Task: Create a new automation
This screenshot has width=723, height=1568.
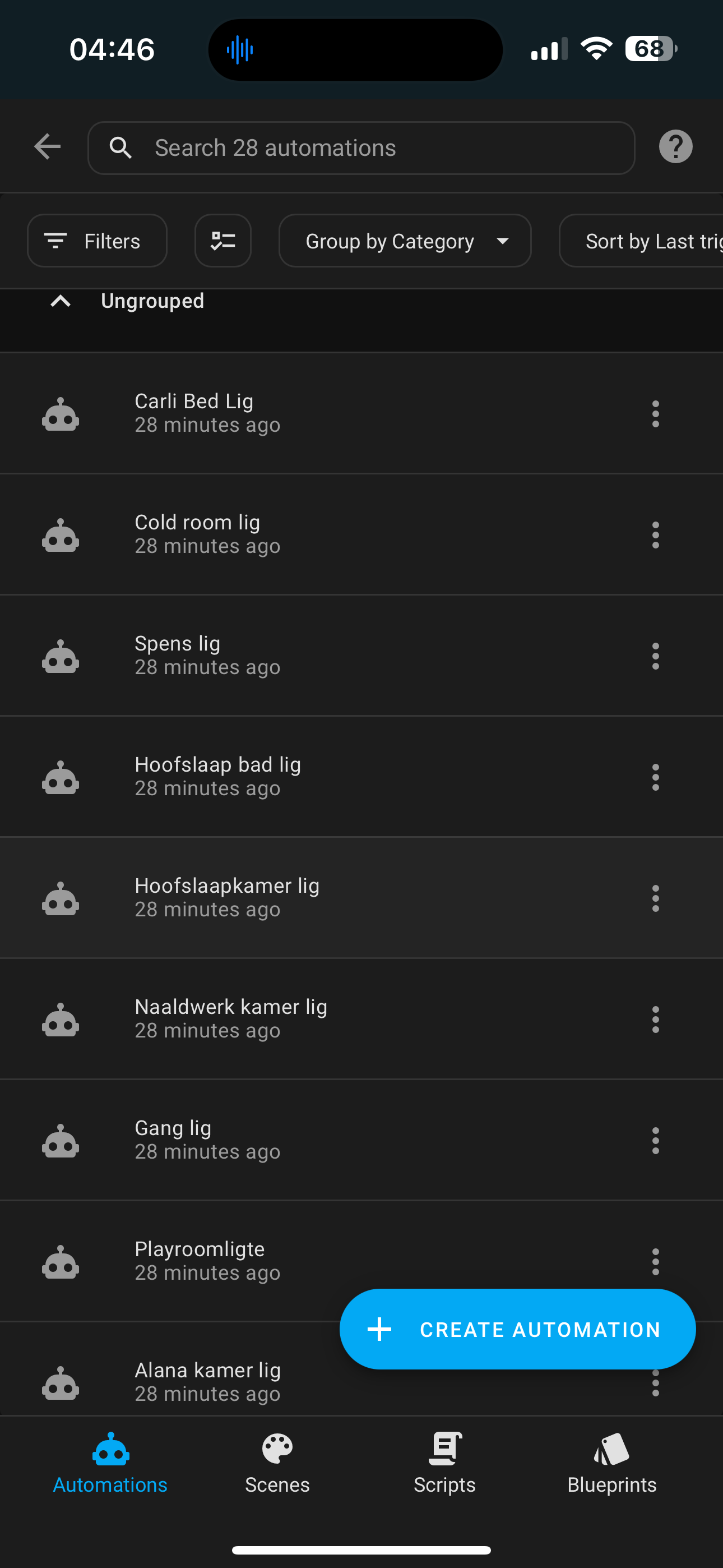Action: (x=517, y=1330)
